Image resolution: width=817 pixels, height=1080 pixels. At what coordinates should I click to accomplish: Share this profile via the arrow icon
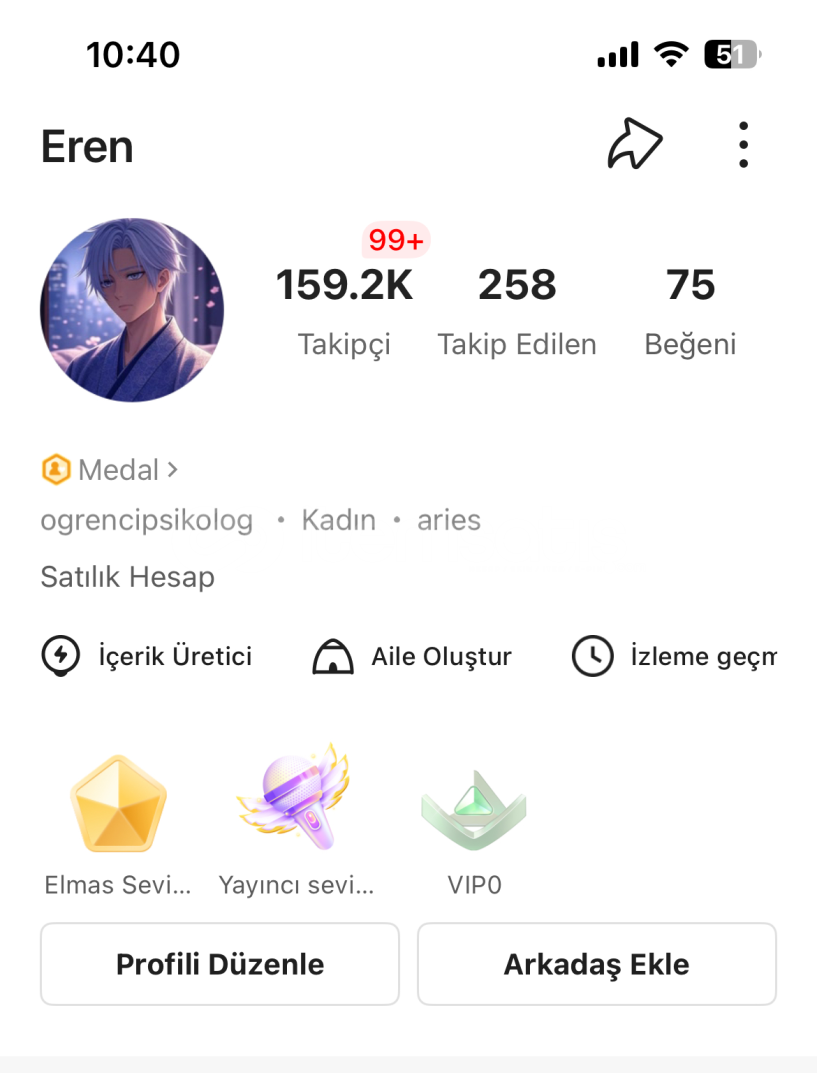coord(635,146)
